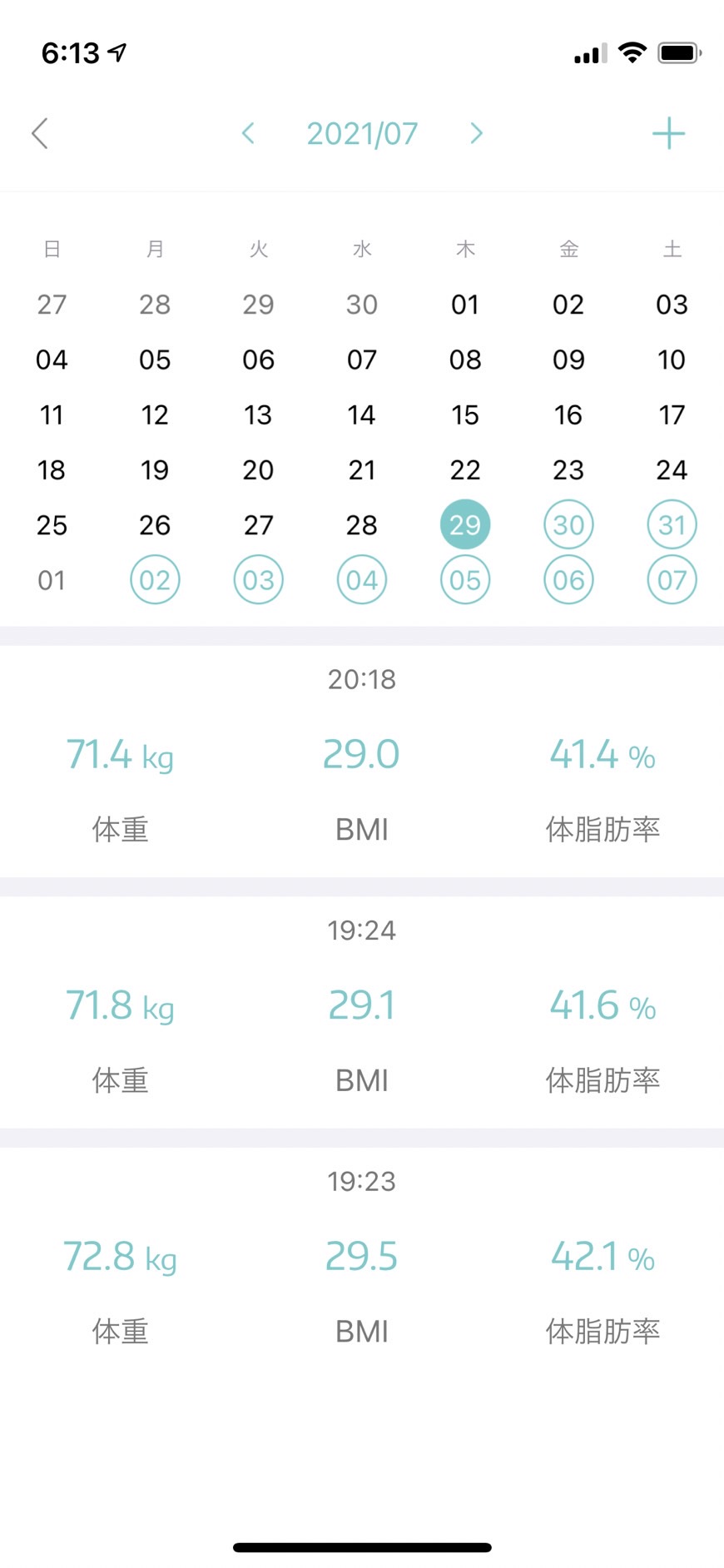Go back using the top-left arrow

point(39,133)
